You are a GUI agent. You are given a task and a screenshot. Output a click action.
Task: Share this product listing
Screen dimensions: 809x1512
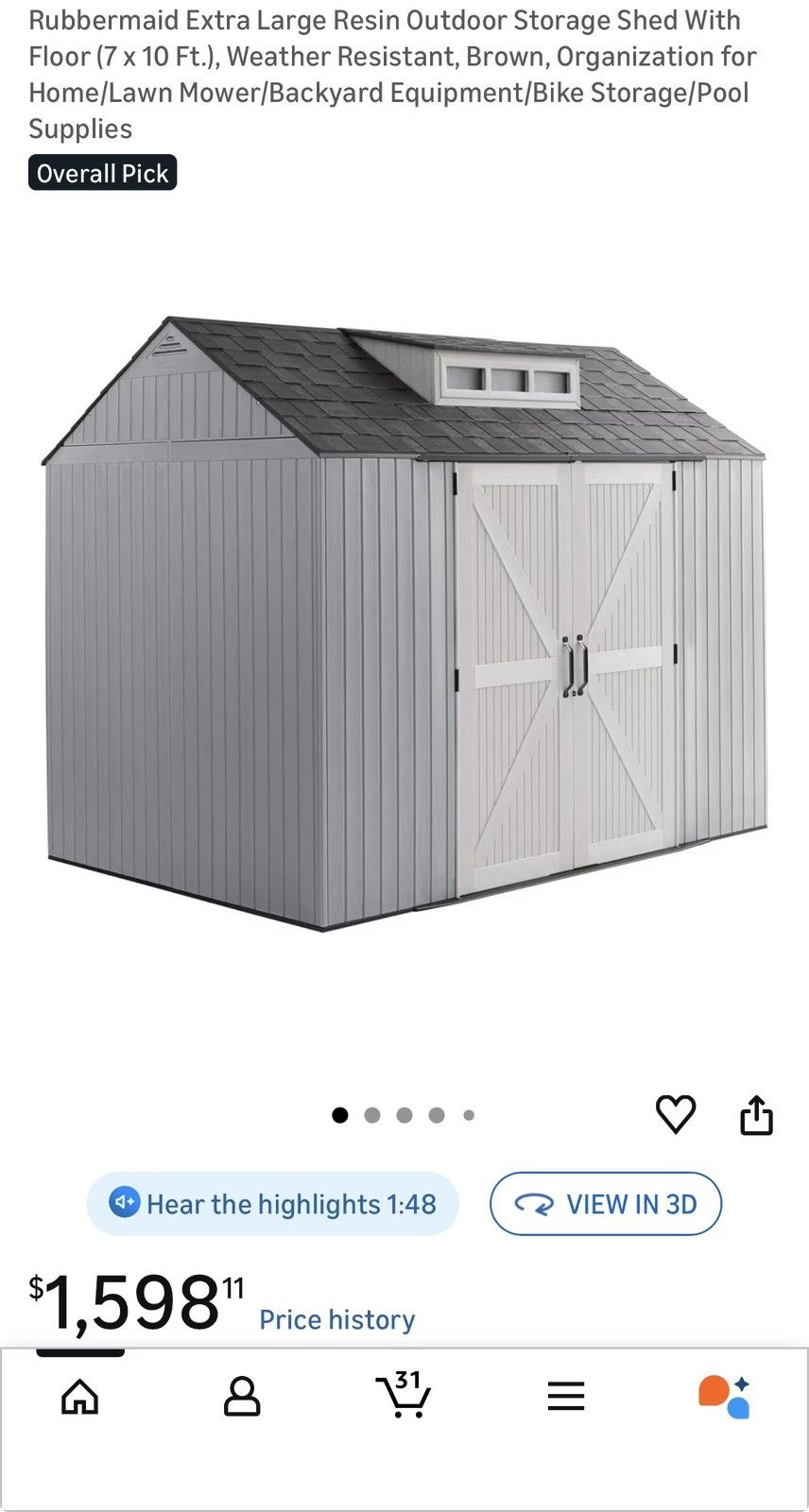click(x=756, y=1115)
